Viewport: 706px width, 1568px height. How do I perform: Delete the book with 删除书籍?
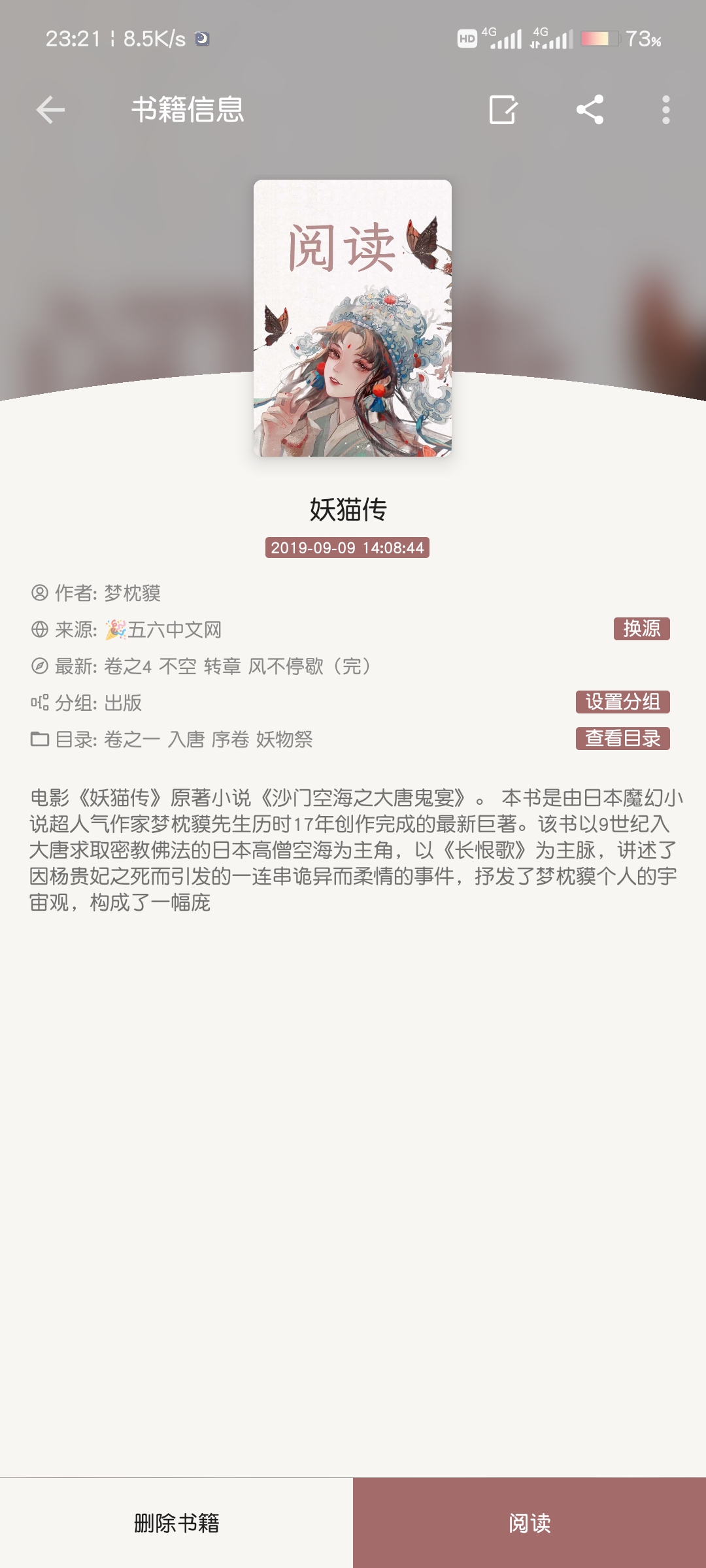176,1522
